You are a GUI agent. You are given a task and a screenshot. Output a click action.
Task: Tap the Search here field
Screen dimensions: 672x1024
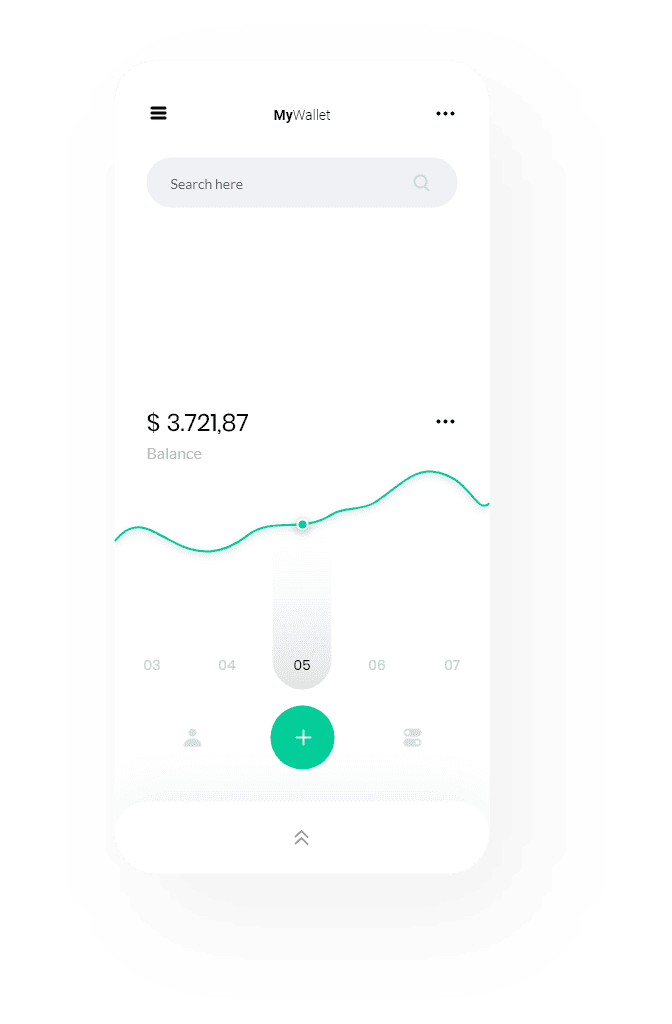280,184
